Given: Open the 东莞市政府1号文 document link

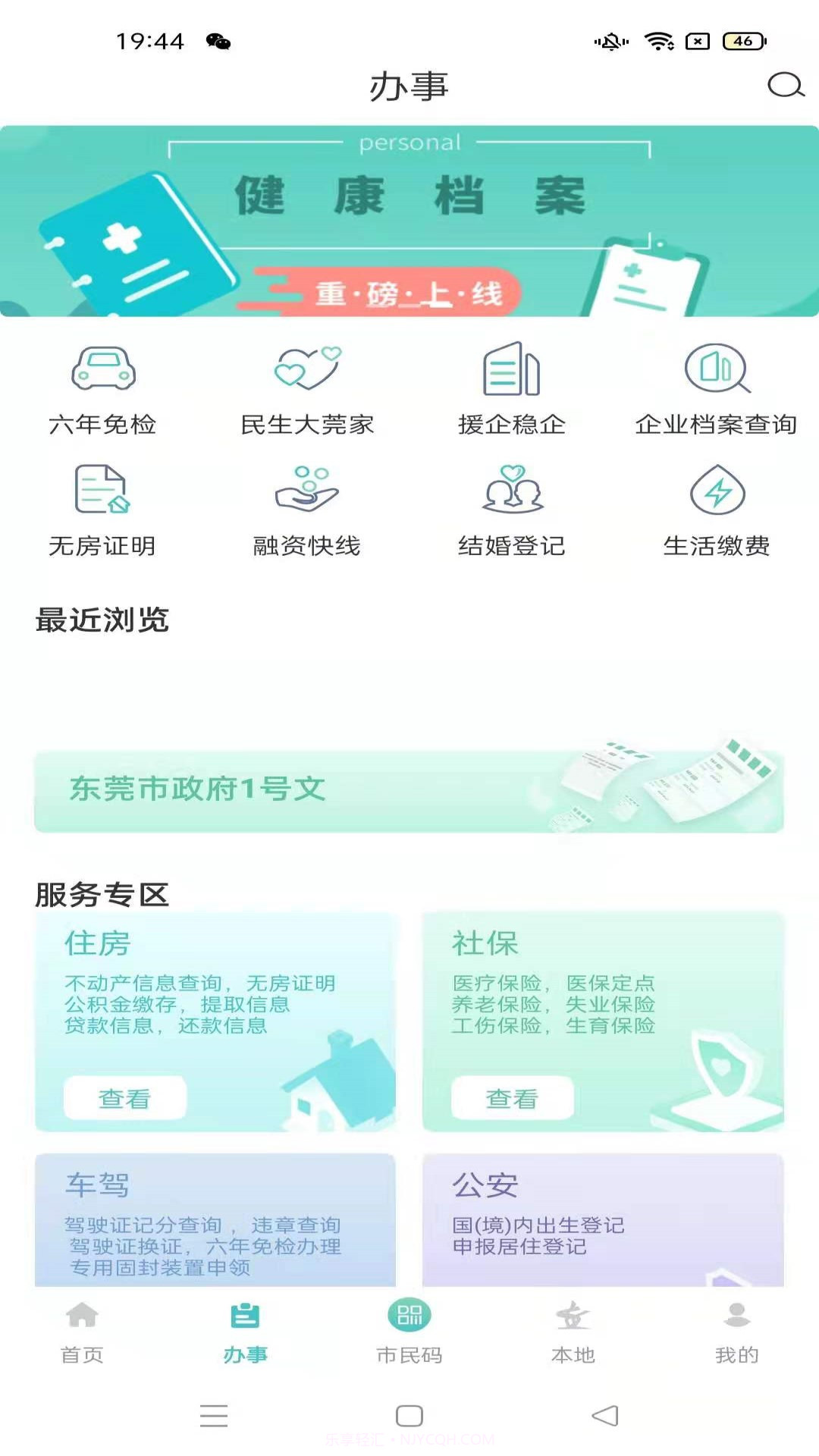Looking at the screenshot, I should coord(409,790).
